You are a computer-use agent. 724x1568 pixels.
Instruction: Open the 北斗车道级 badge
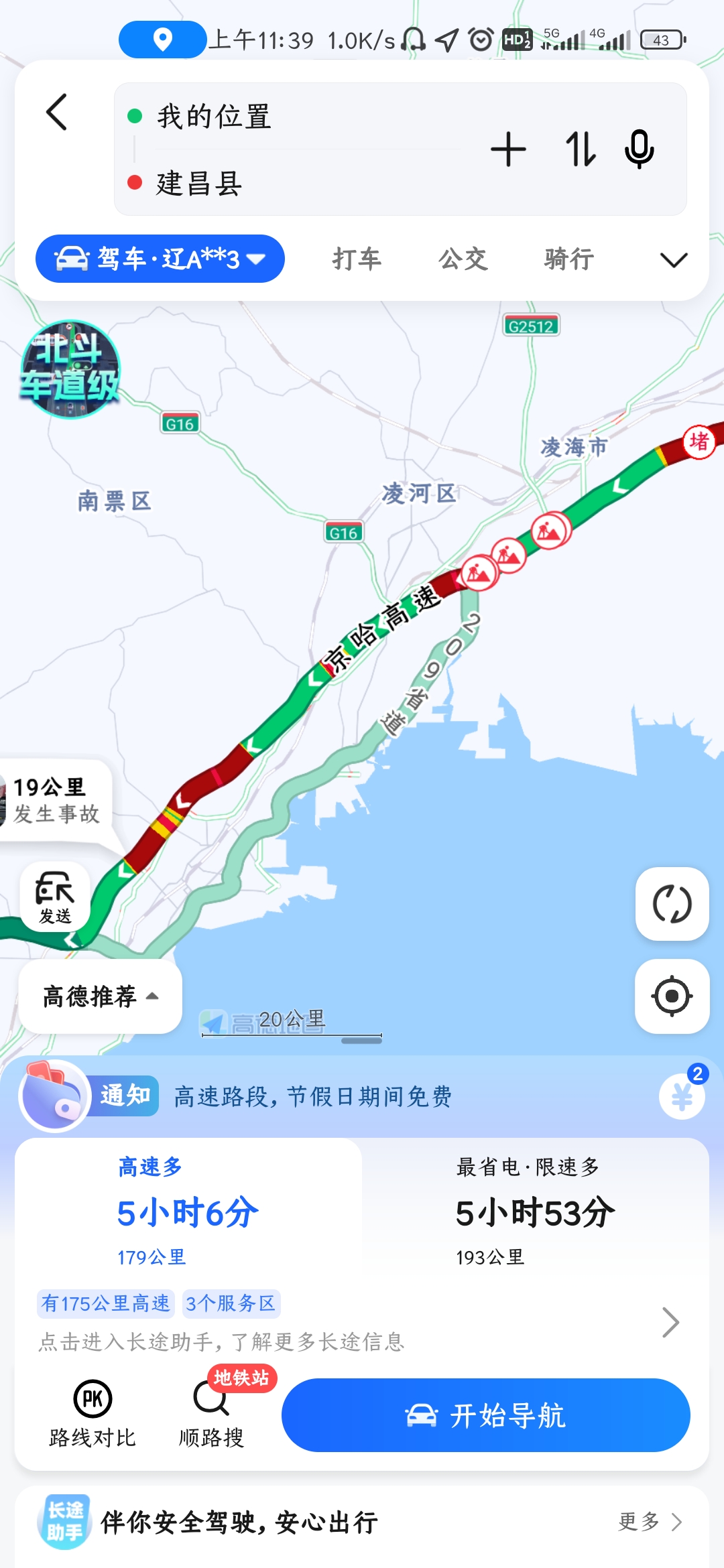70,369
